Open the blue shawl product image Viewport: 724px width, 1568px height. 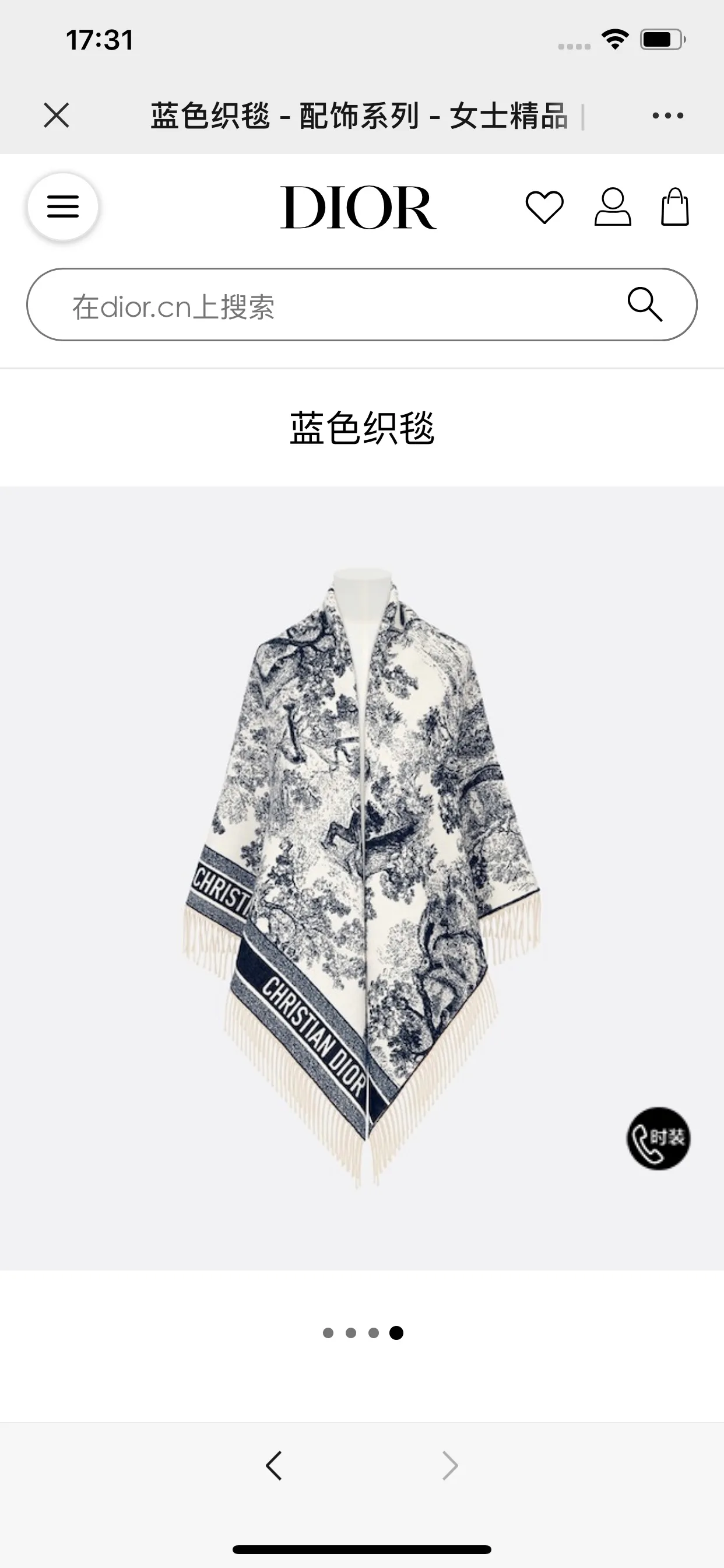coord(362,878)
